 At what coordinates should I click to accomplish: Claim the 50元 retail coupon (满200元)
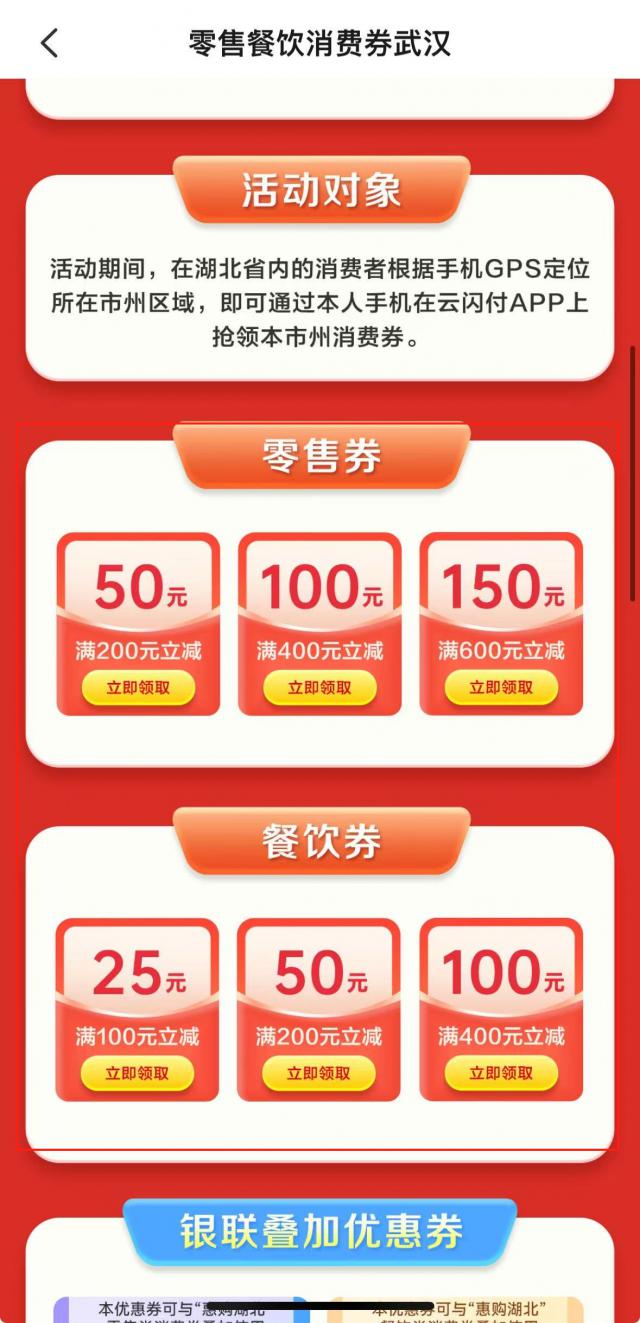click(x=138, y=688)
